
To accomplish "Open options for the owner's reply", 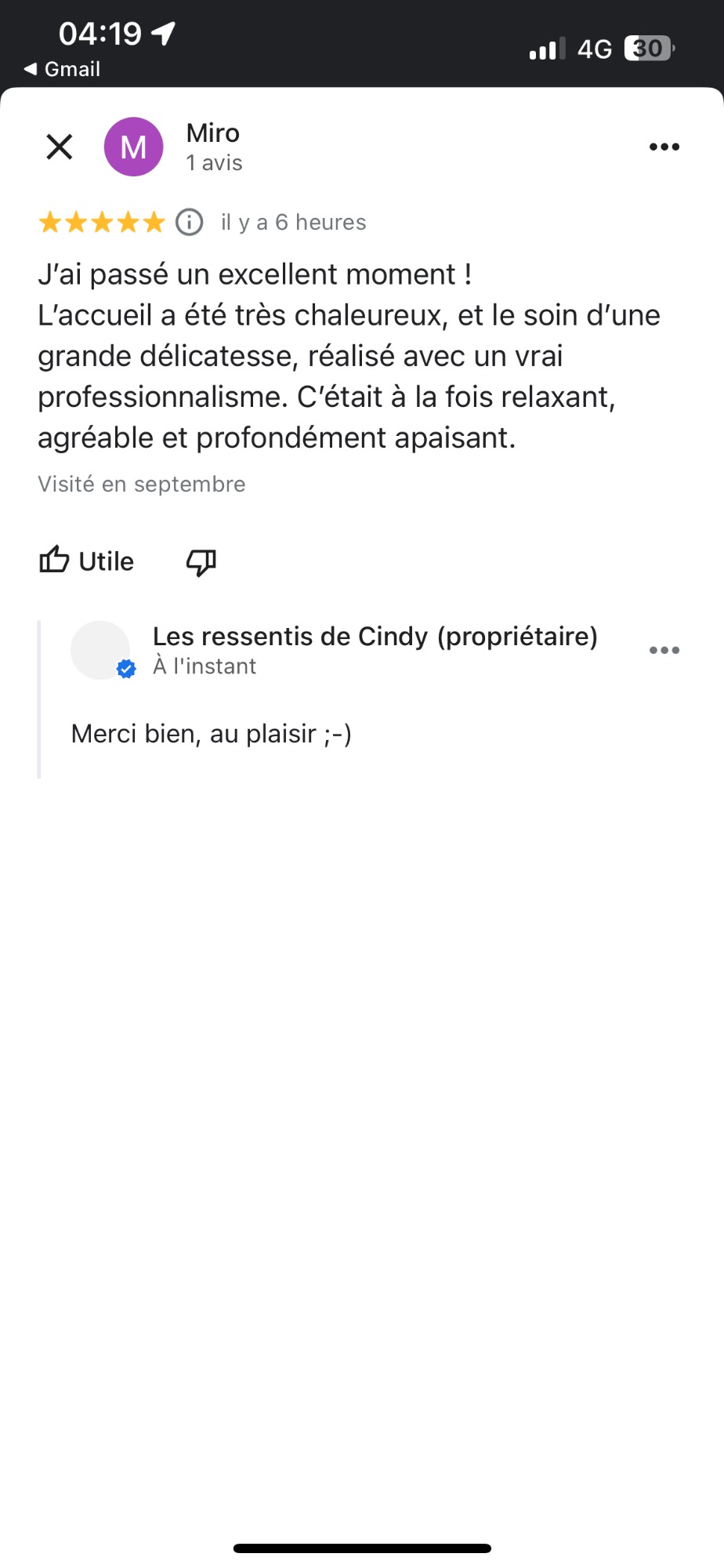I will (x=664, y=650).
